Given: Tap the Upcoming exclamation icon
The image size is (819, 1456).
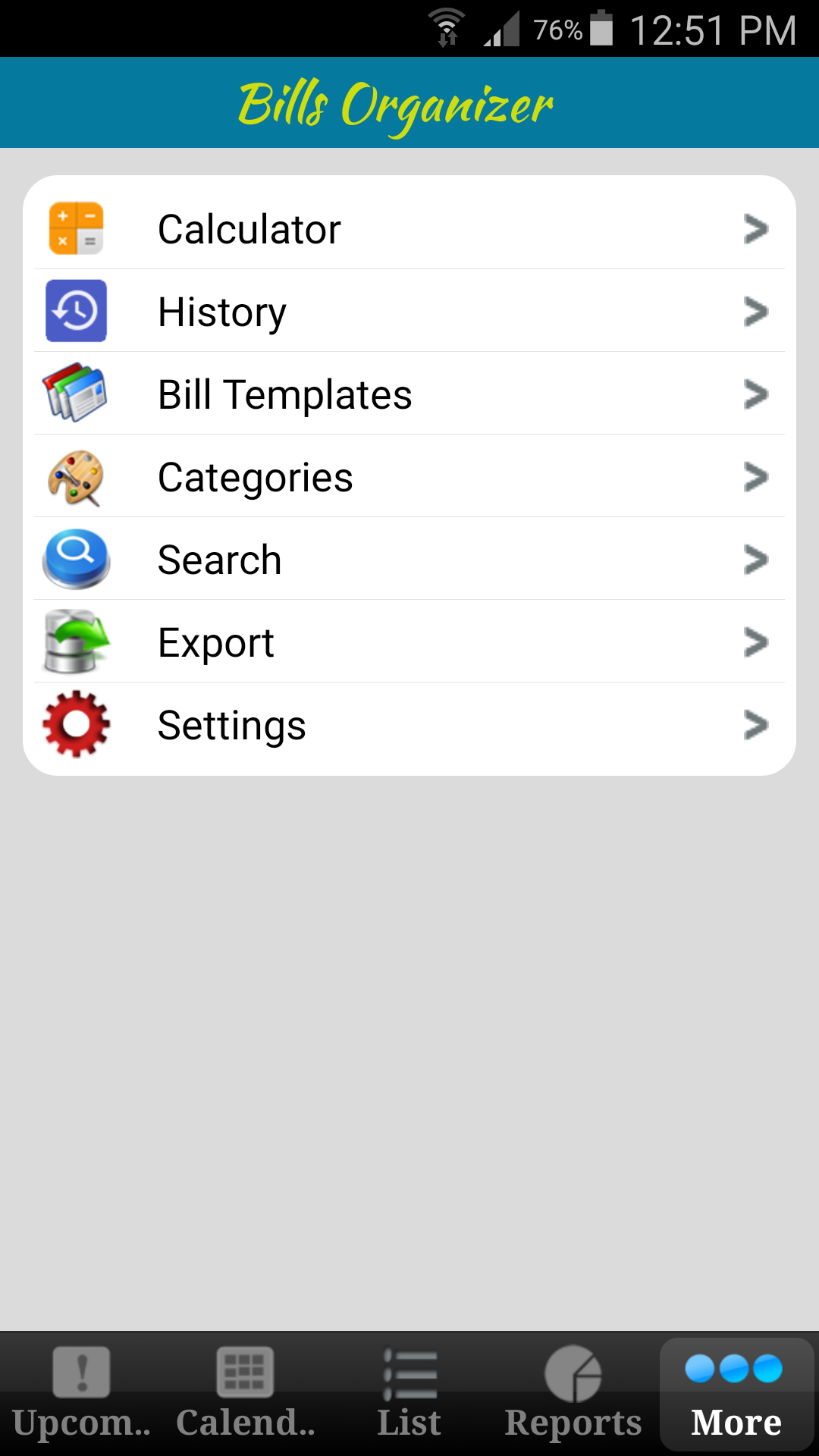Looking at the screenshot, I should 81,1373.
